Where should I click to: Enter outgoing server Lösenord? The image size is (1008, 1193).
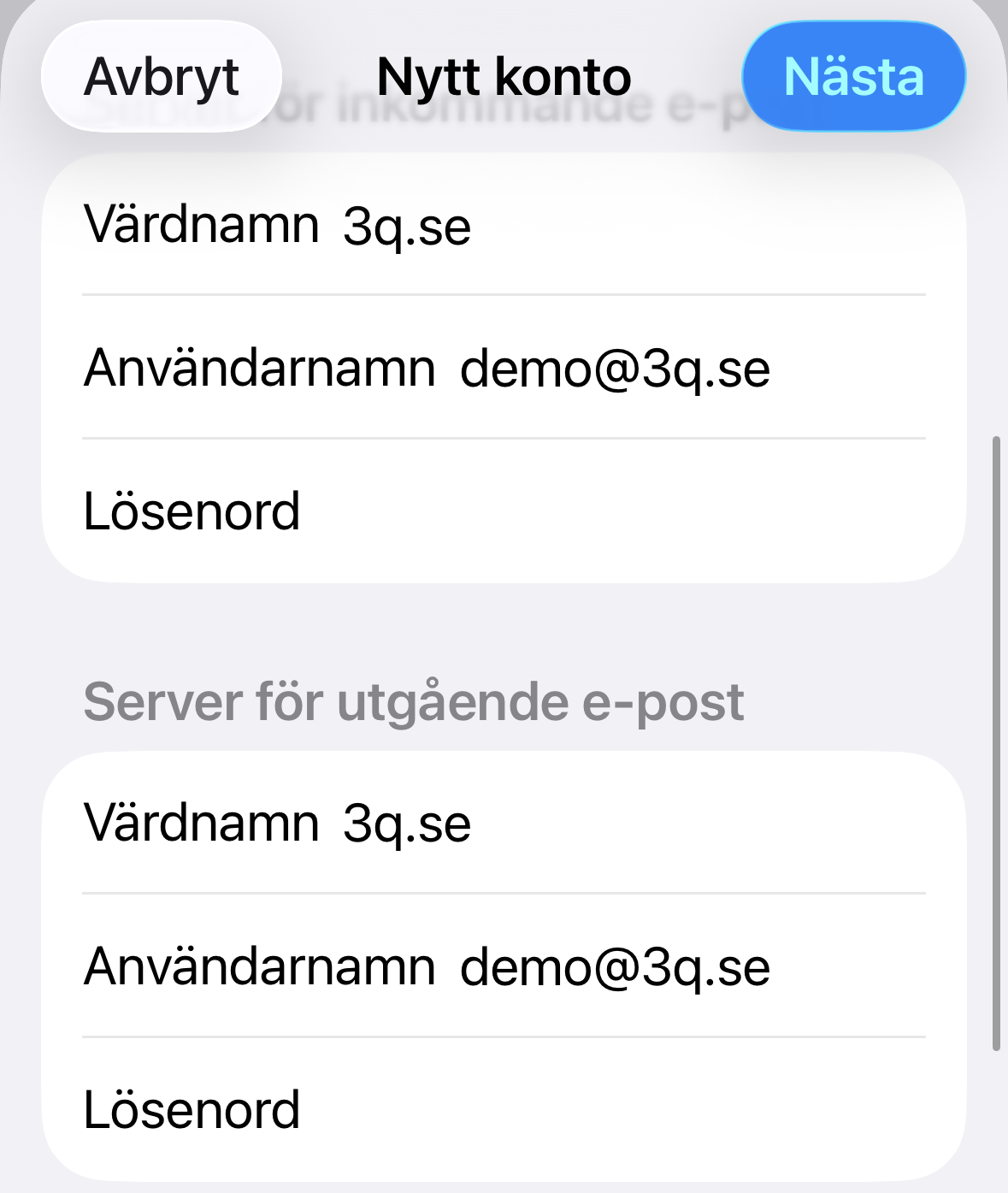(x=598, y=1110)
